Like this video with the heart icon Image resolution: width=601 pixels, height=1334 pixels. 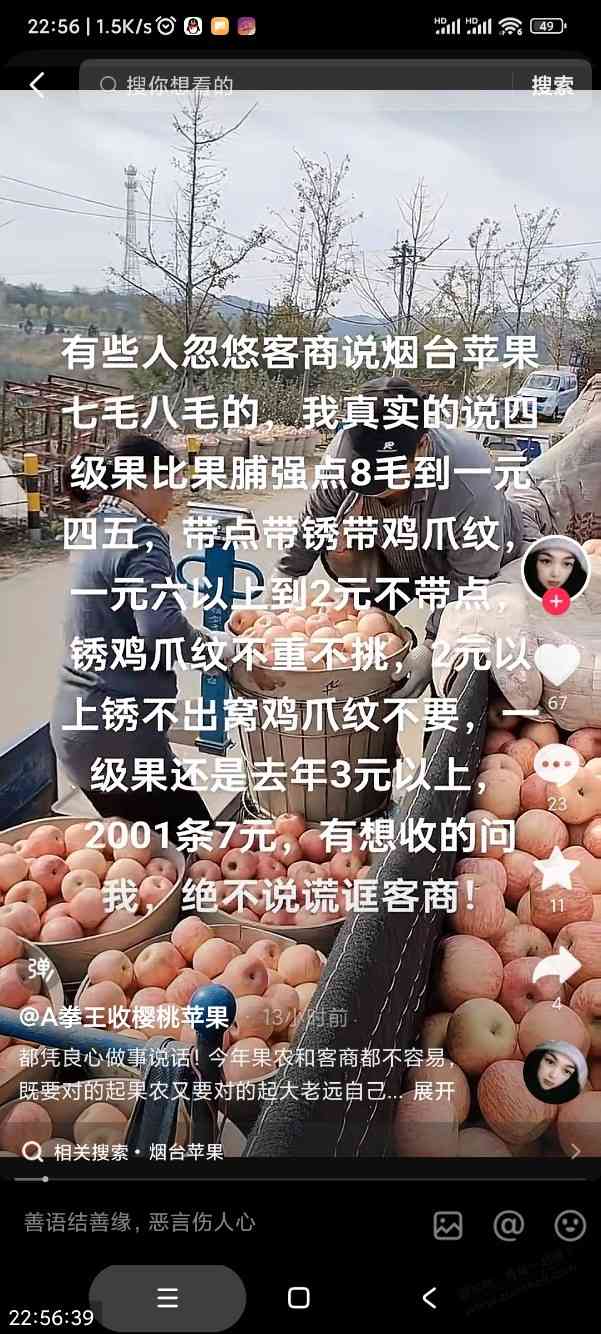pyautogui.click(x=557, y=664)
